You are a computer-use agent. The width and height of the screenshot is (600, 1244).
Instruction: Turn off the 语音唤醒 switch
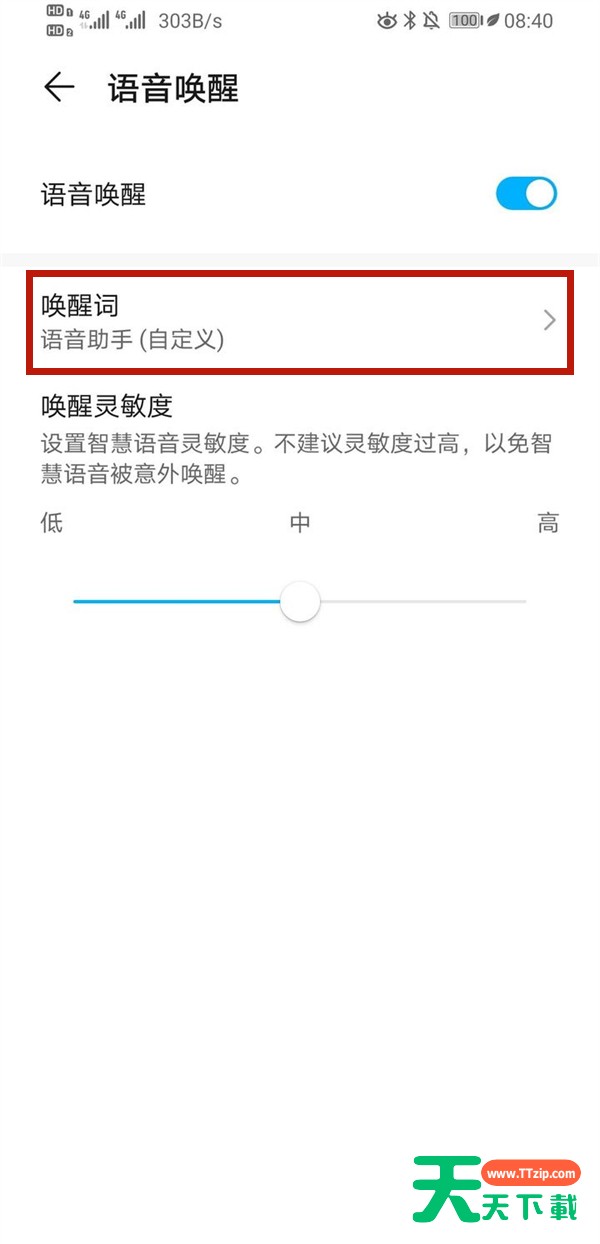pyautogui.click(x=526, y=194)
